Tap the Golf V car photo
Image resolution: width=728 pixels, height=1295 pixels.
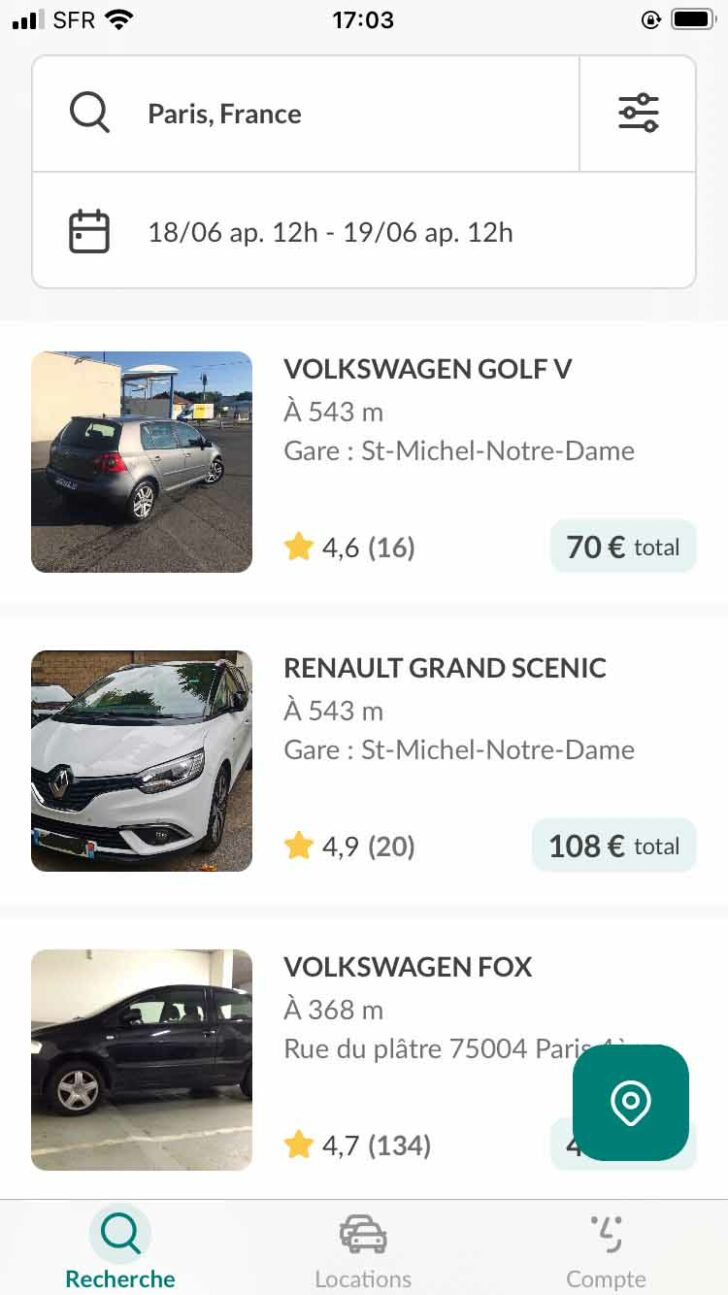pos(141,460)
